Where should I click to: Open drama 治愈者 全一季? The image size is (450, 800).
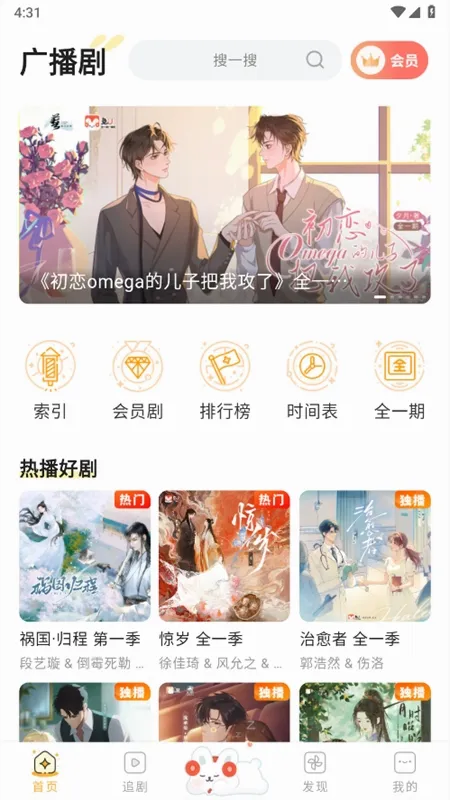click(x=365, y=581)
